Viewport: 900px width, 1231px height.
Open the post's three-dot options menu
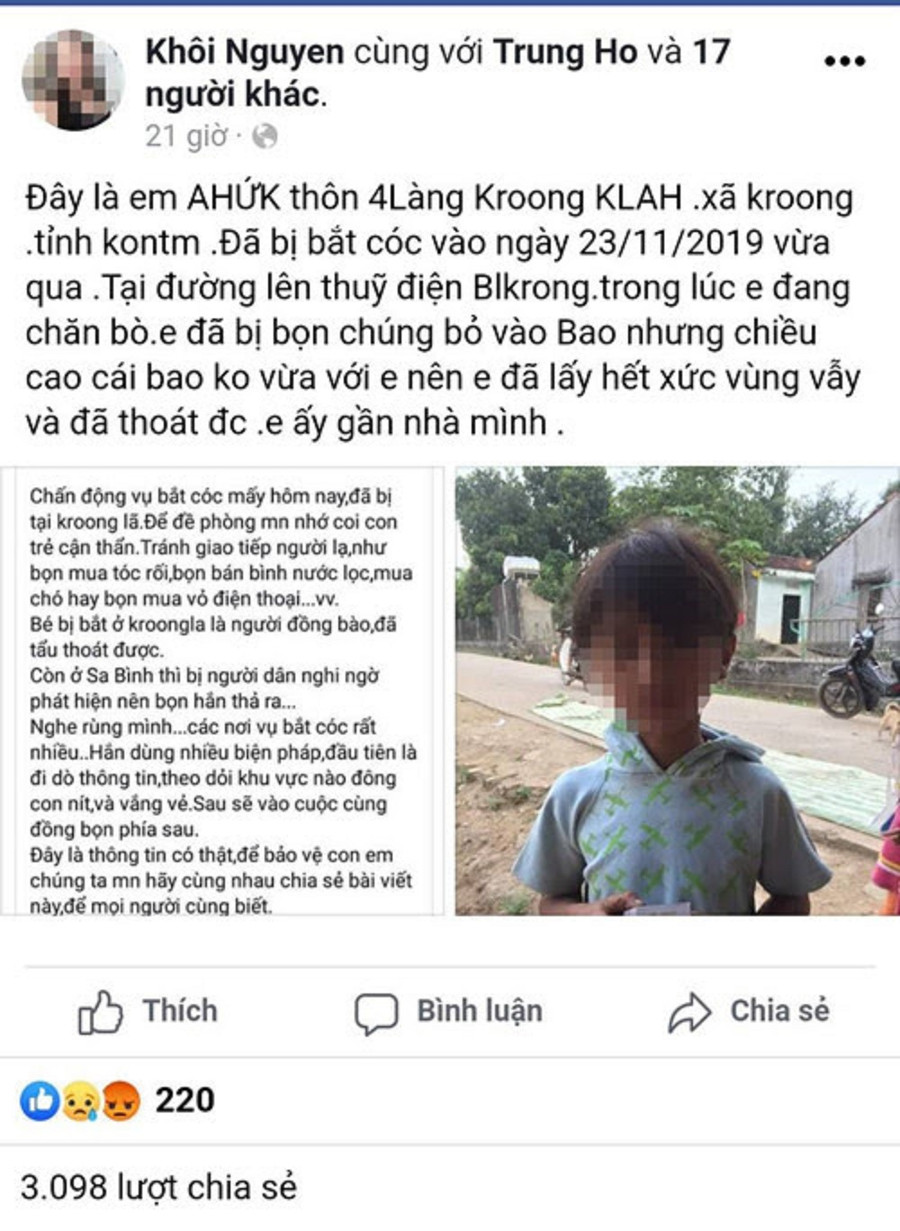point(843,61)
